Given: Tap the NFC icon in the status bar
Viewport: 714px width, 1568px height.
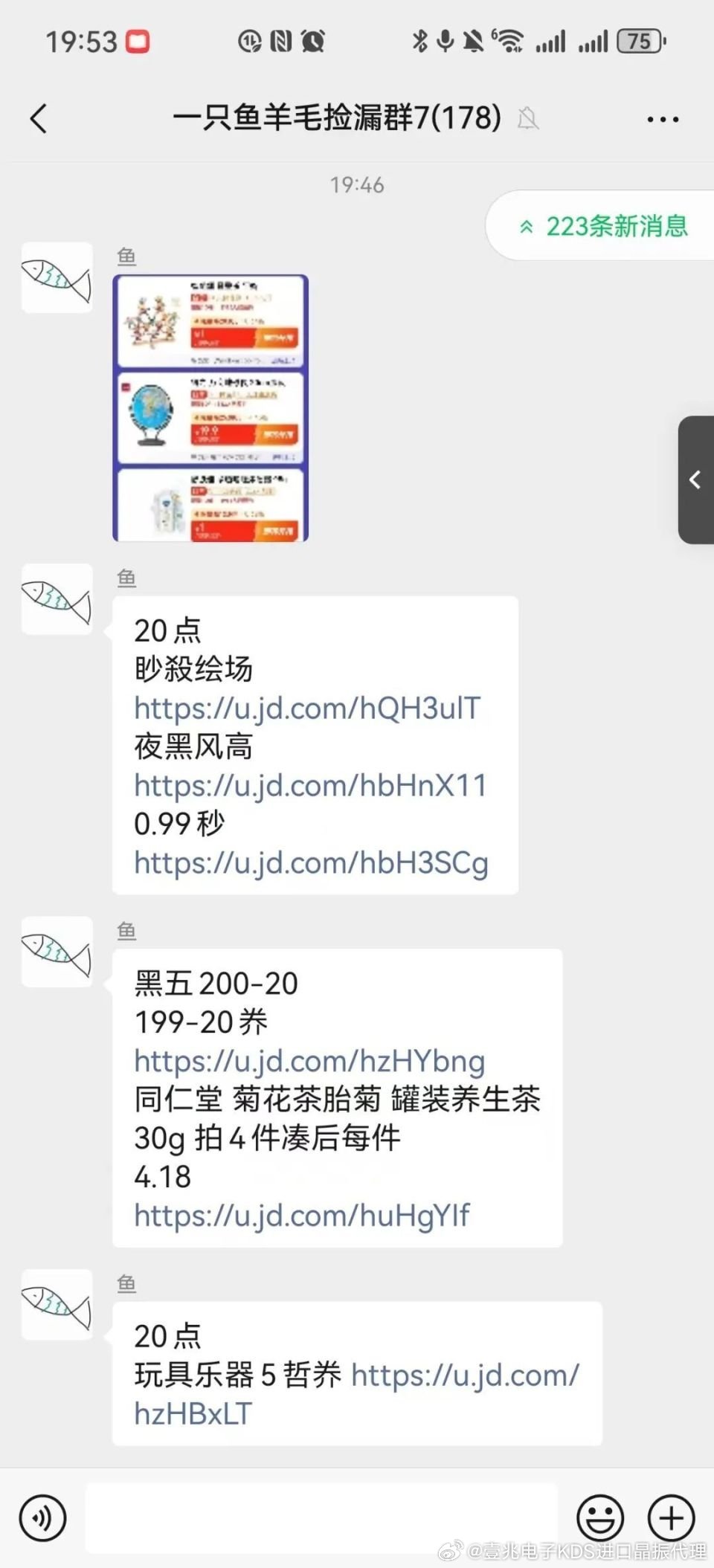Looking at the screenshot, I should [x=279, y=41].
